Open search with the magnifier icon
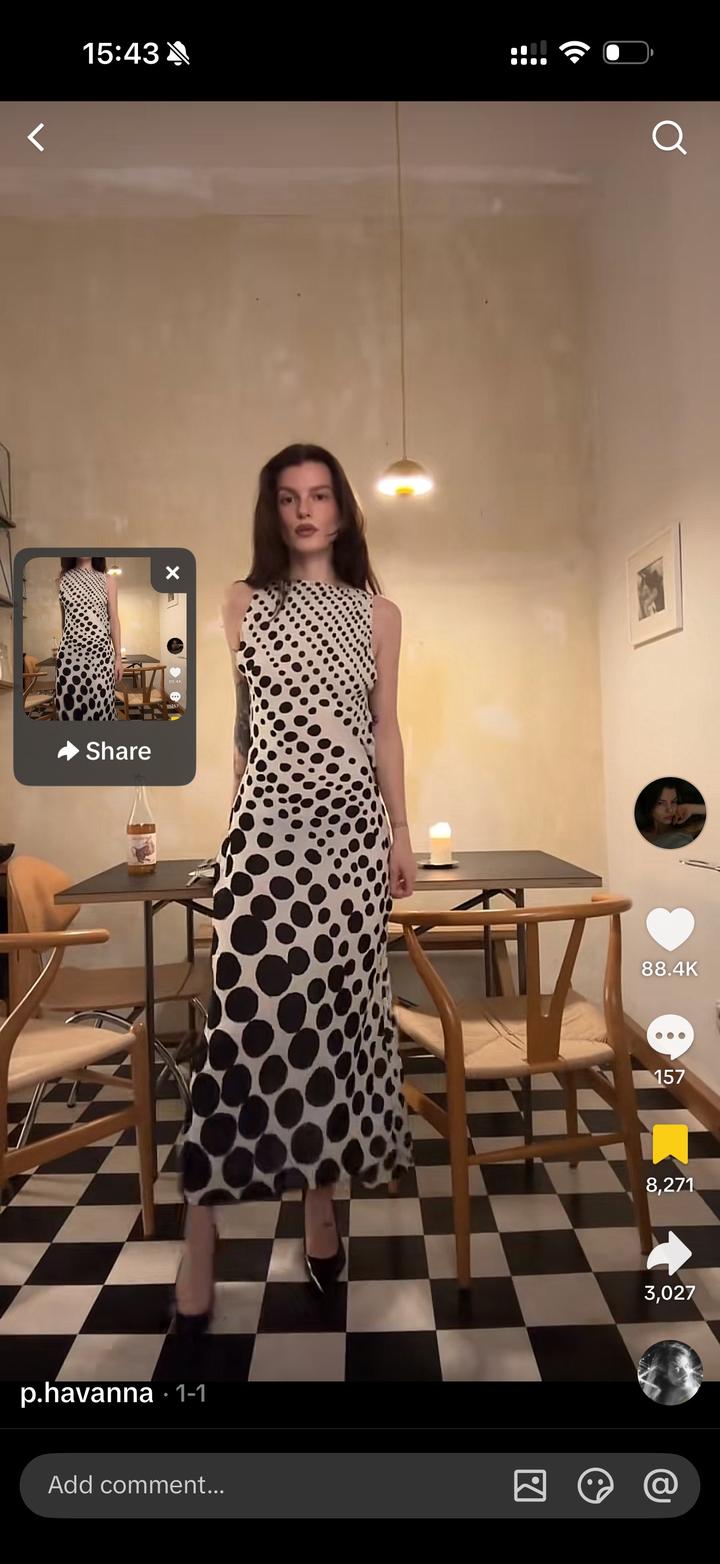720x1564 pixels. (669, 138)
